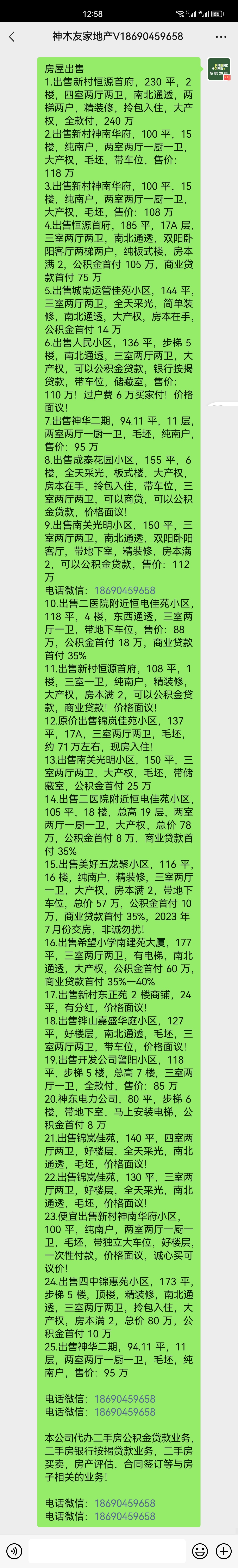Open the emoji sticker panel
This screenshot has height=1568, width=238.
(x=200, y=1550)
